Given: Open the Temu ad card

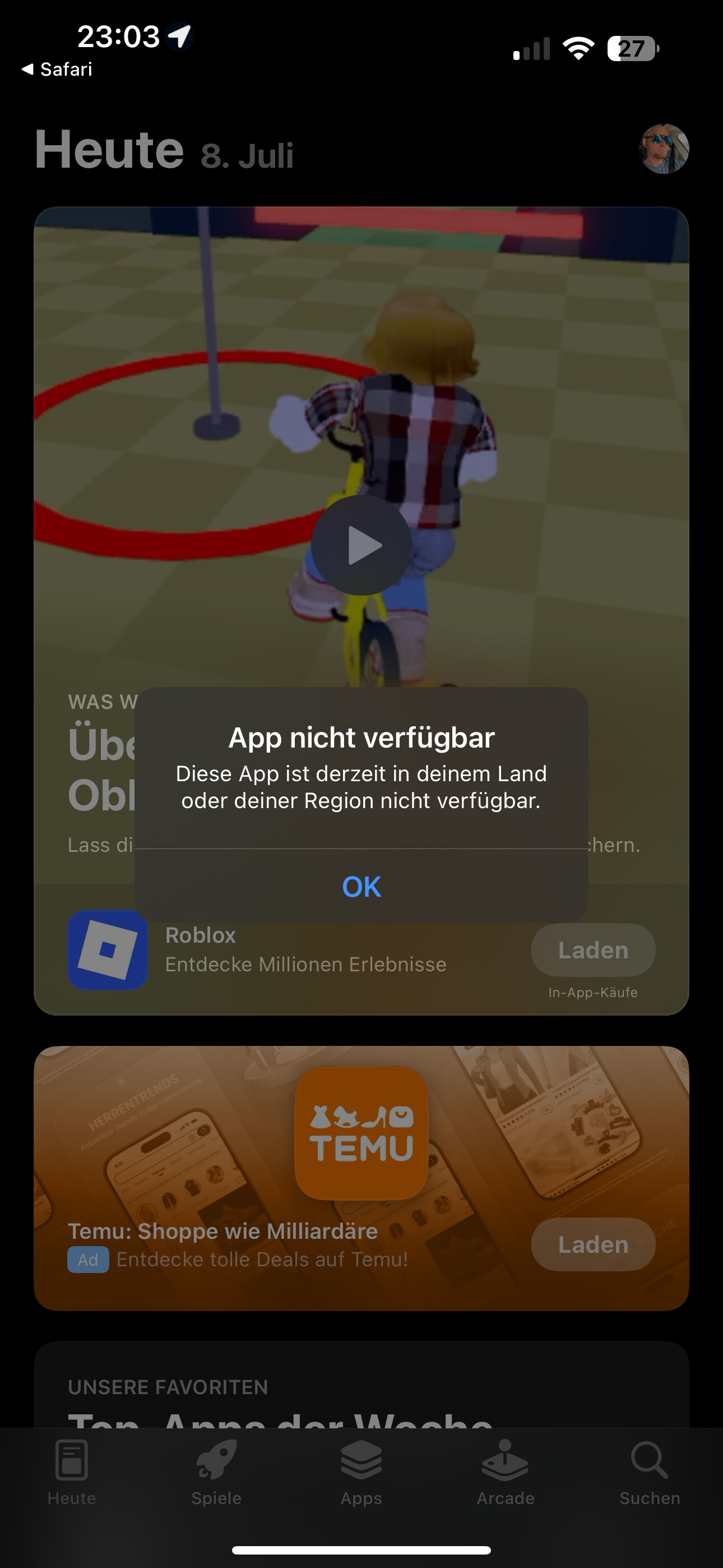Looking at the screenshot, I should (x=361, y=1178).
